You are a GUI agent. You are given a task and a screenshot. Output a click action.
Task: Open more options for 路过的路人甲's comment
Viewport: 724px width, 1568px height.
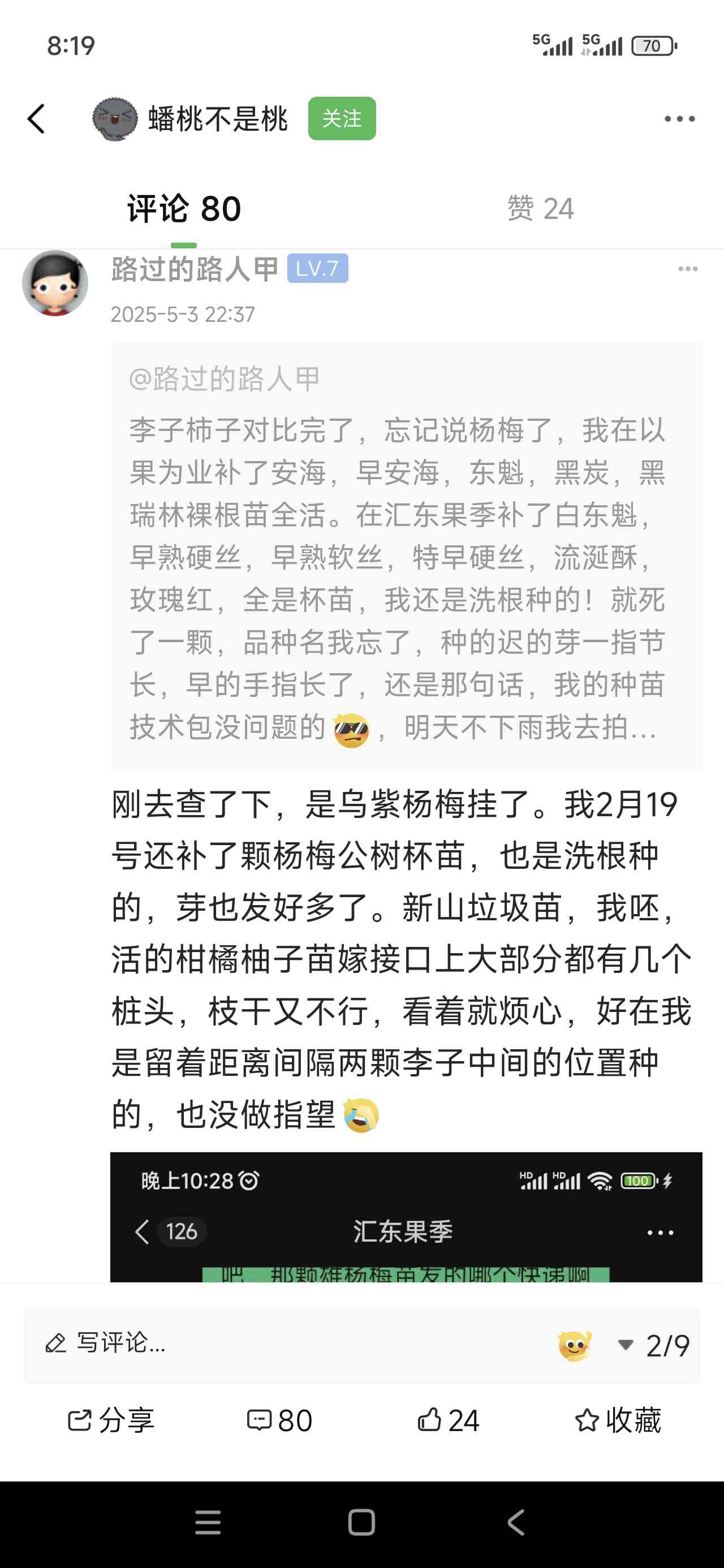[687, 269]
